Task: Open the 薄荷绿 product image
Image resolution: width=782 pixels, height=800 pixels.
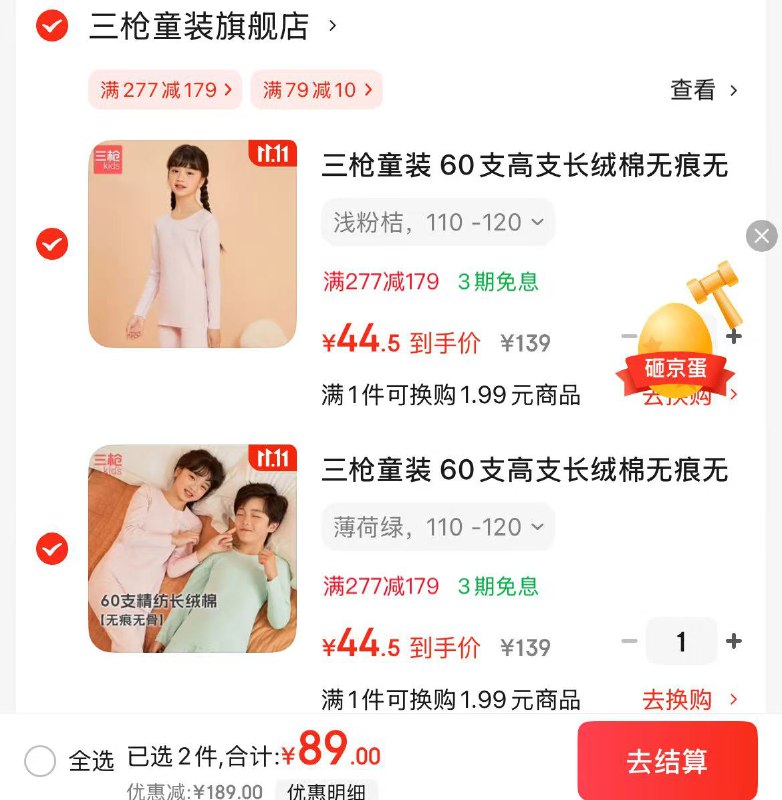Action: click(x=192, y=548)
